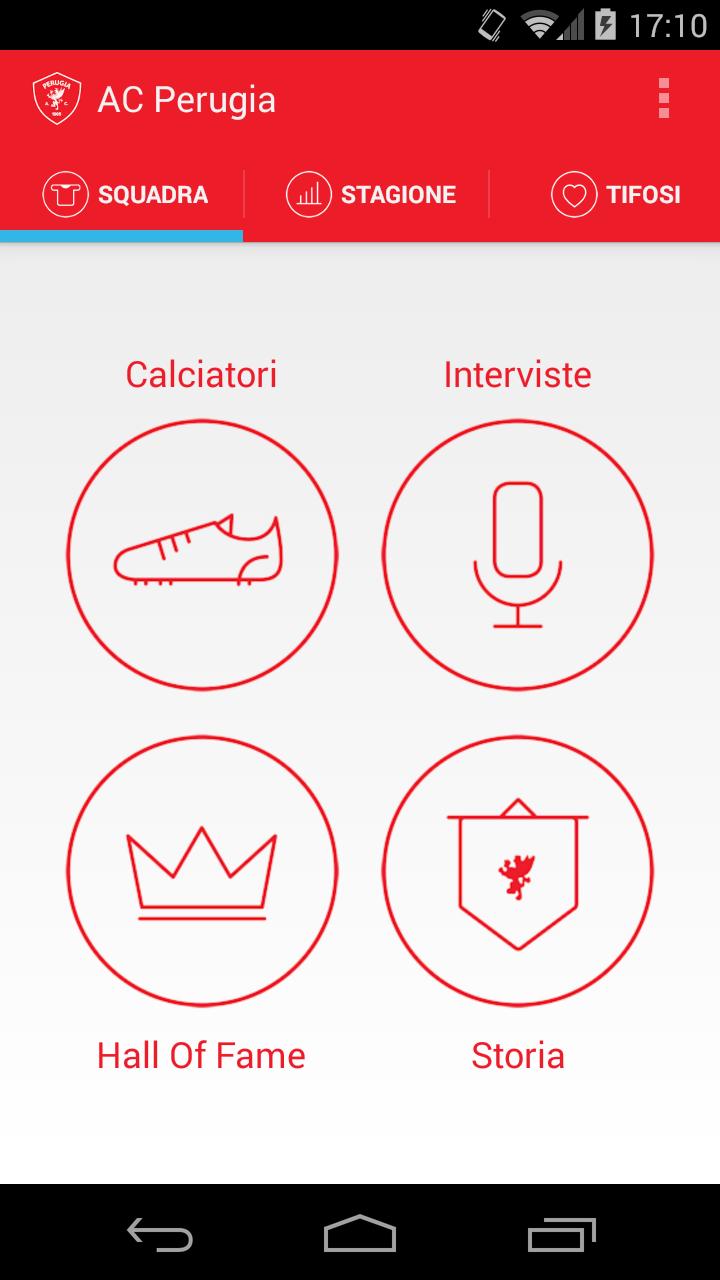Tap the blue tab indicator under SQUADRA

(x=120, y=233)
